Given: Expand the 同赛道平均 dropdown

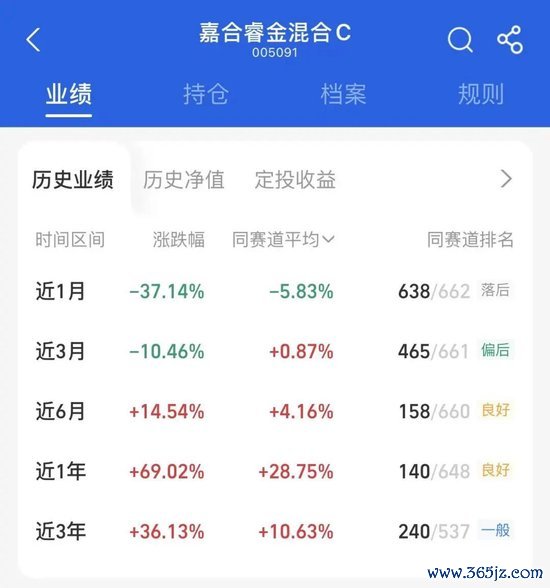Looking at the screenshot, I should pos(283,239).
